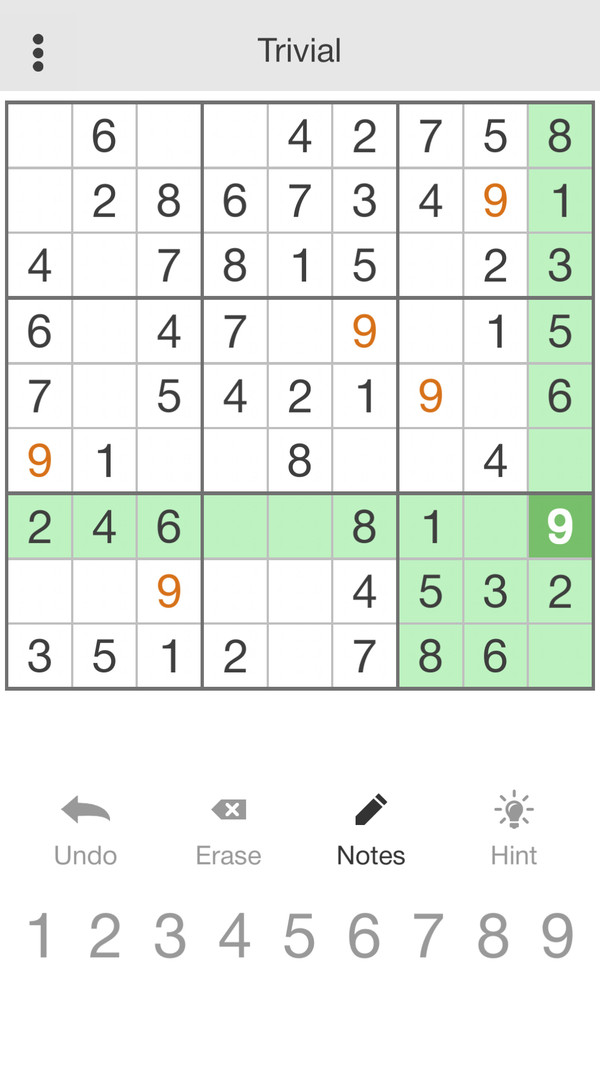This screenshot has height=1066, width=600.
Task: Open the three-dot overflow menu
Action: (38, 52)
